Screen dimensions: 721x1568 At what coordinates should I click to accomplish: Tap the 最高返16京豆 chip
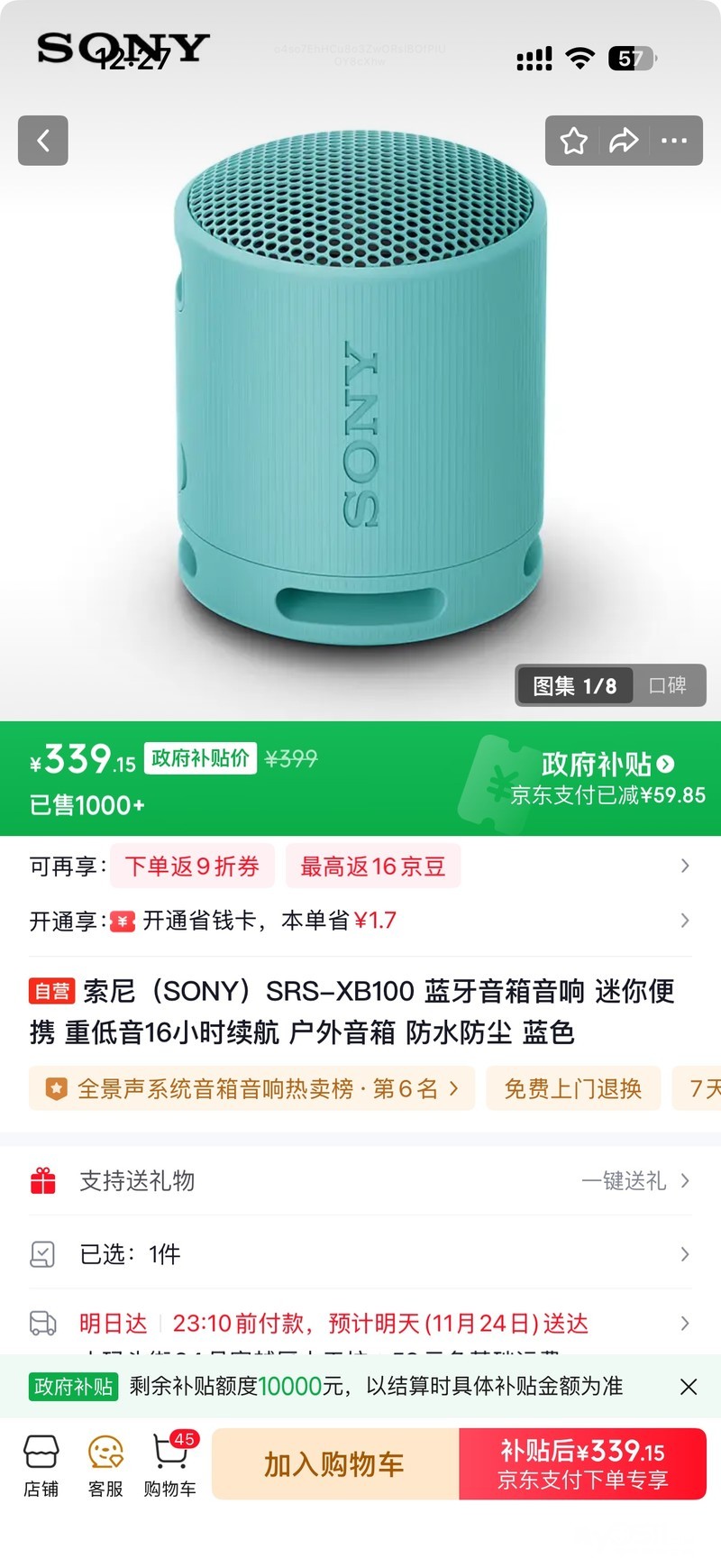tap(372, 867)
